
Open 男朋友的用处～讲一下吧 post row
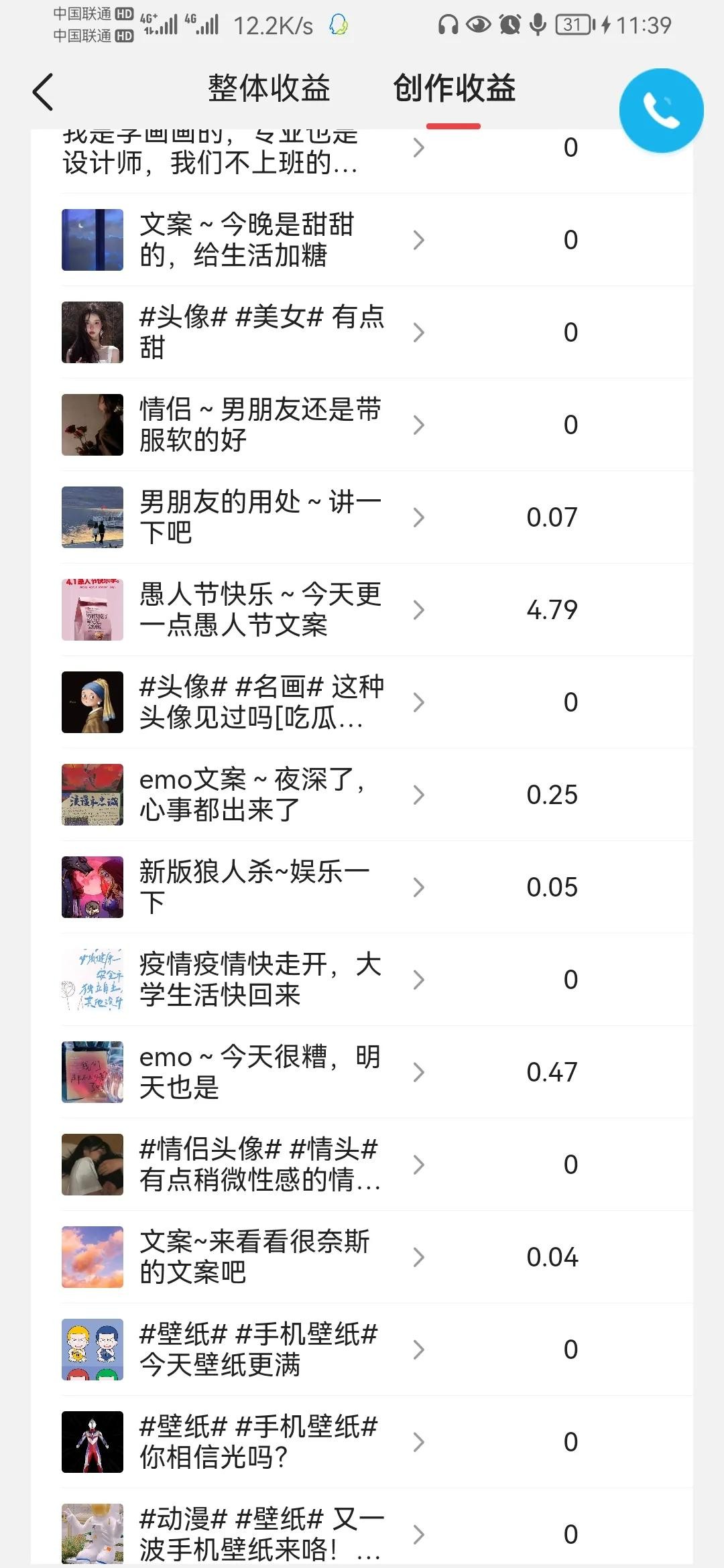click(x=260, y=517)
